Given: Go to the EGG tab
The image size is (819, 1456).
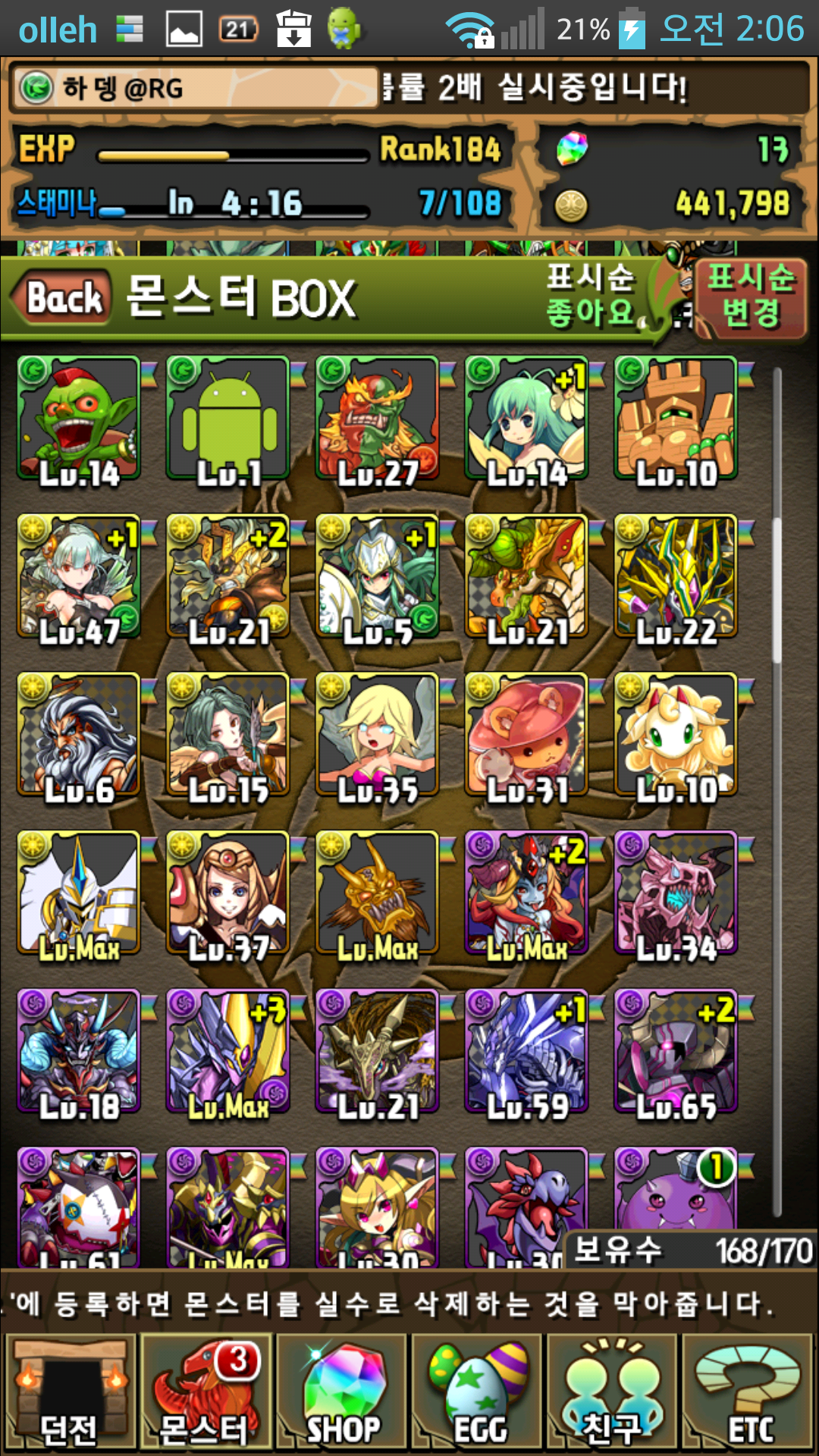Looking at the screenshot, I should pos(478,1392).
